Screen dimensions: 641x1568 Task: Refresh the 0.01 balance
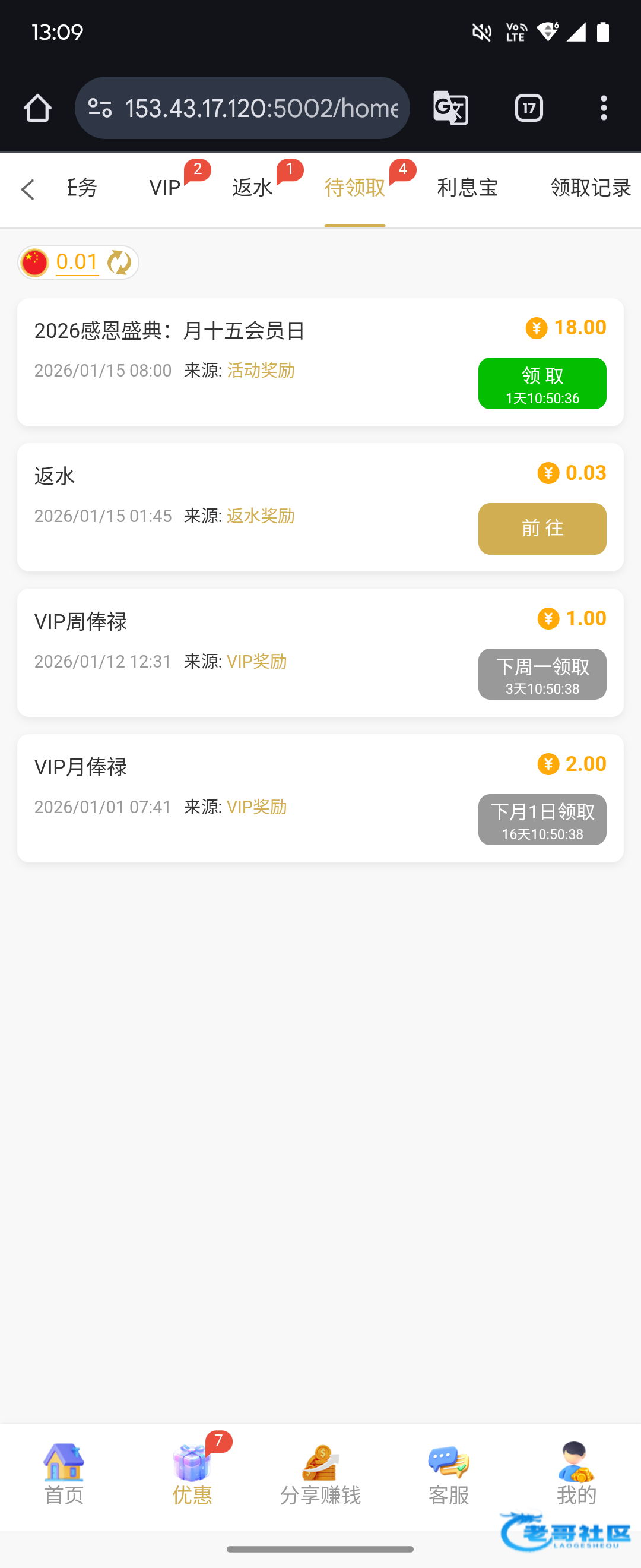pos(119,263)
